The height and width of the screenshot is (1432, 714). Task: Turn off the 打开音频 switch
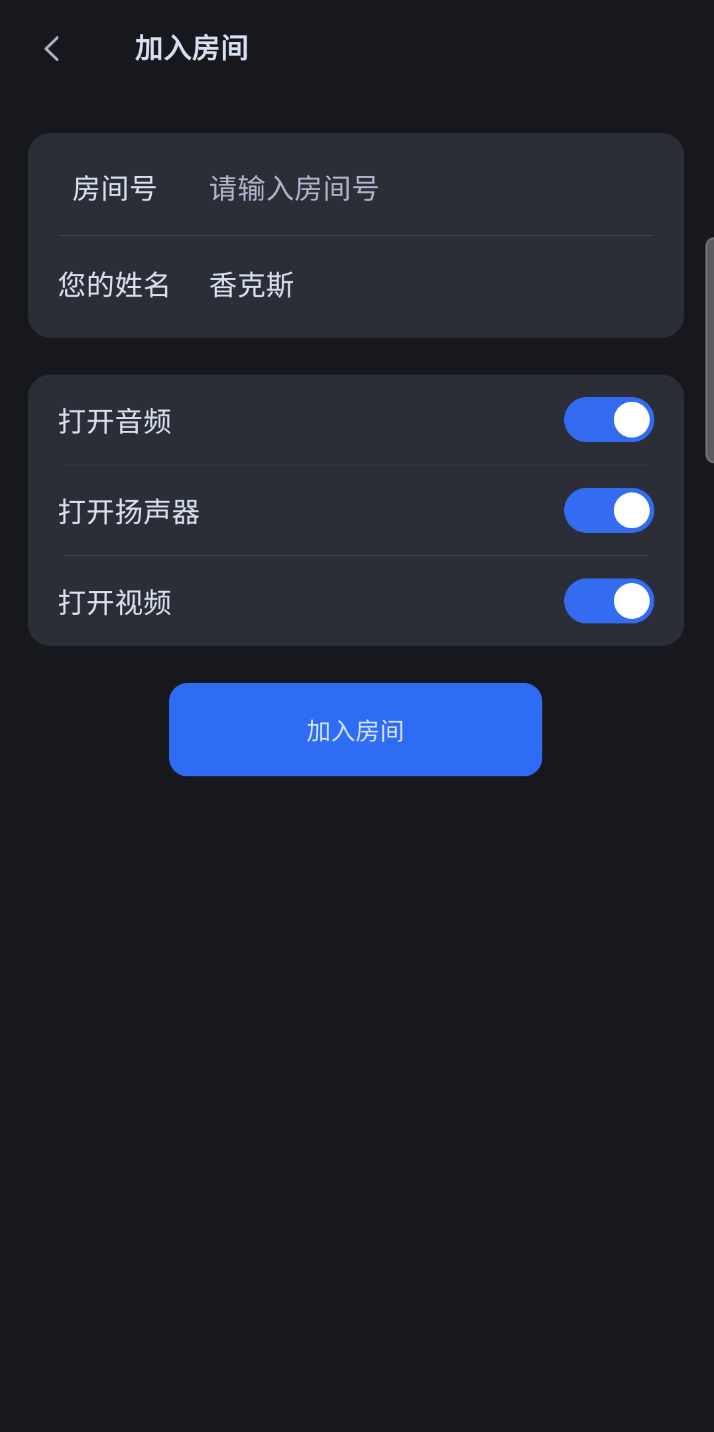[608, 420]
